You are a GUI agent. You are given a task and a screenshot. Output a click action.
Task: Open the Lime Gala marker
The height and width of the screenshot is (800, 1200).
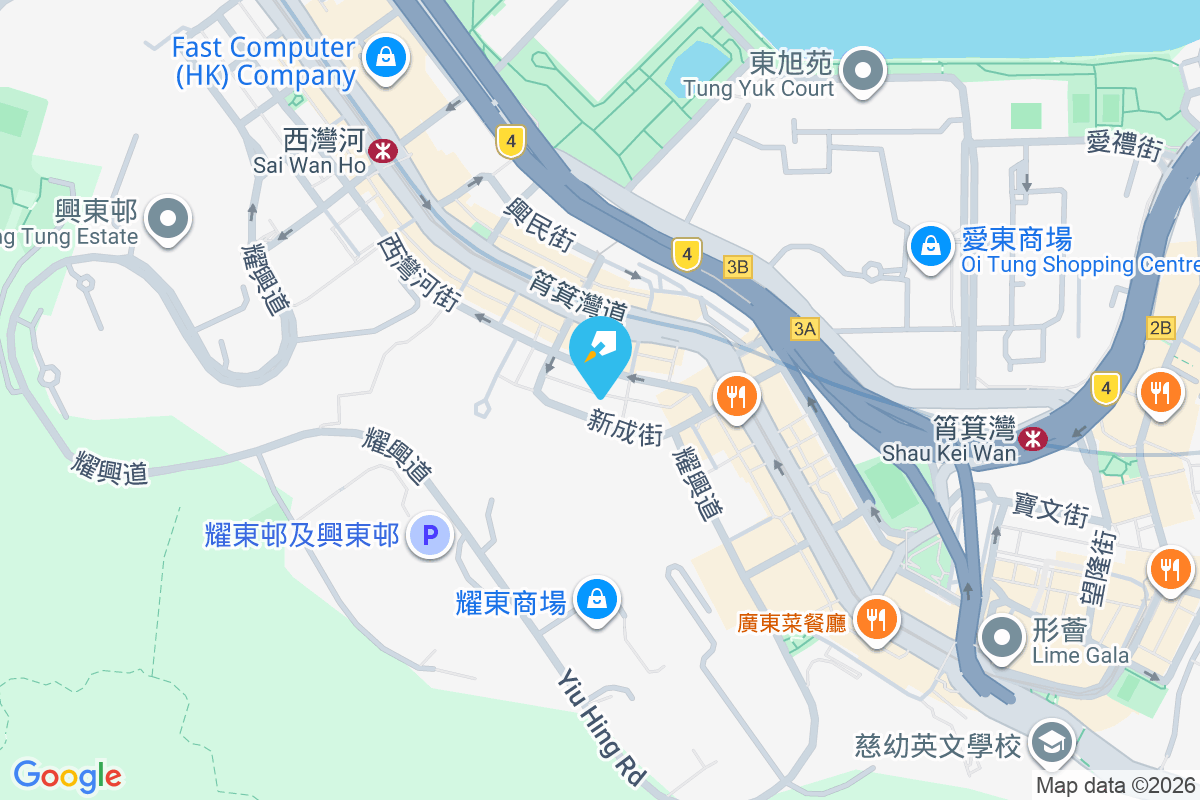click(x=1001, y=636)
